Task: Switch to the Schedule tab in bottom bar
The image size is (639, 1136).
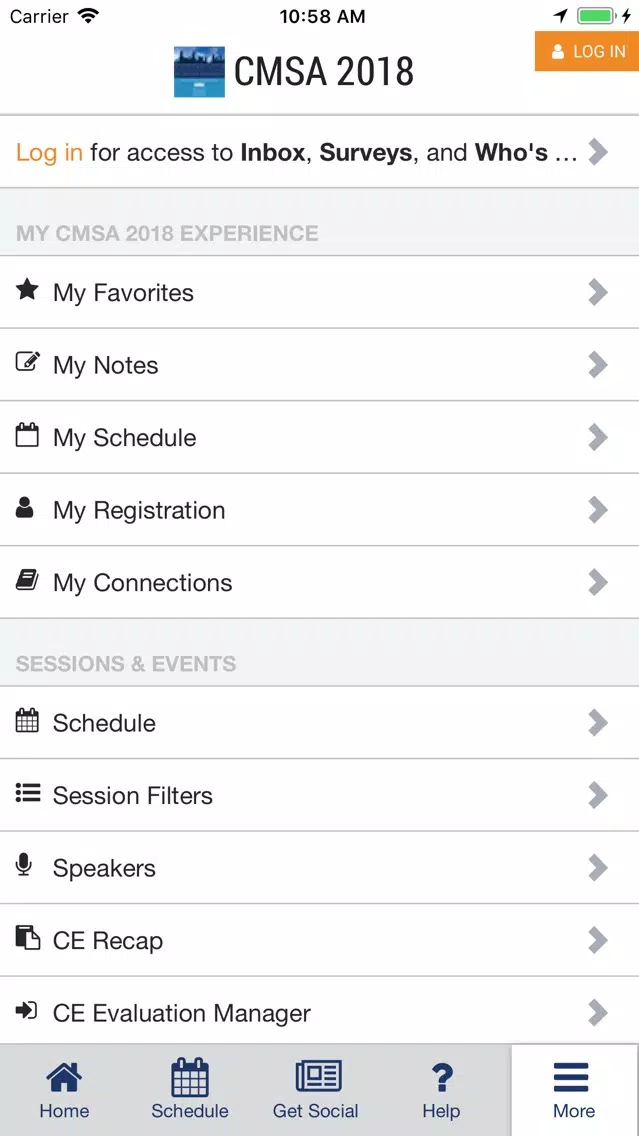Action: 190,1090
